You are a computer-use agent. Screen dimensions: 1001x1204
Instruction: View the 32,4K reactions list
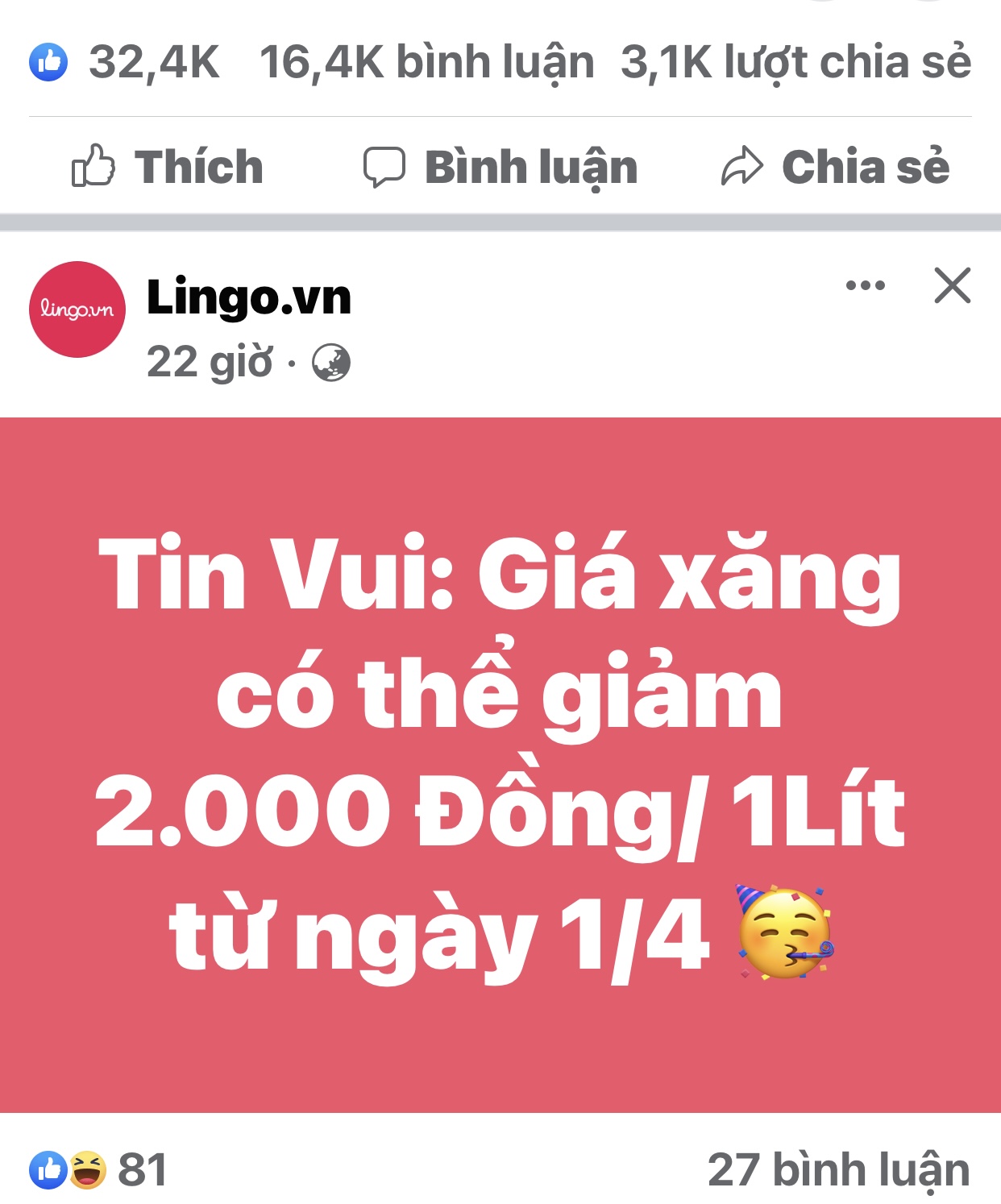pyautogui.click(x=125, y=62)
